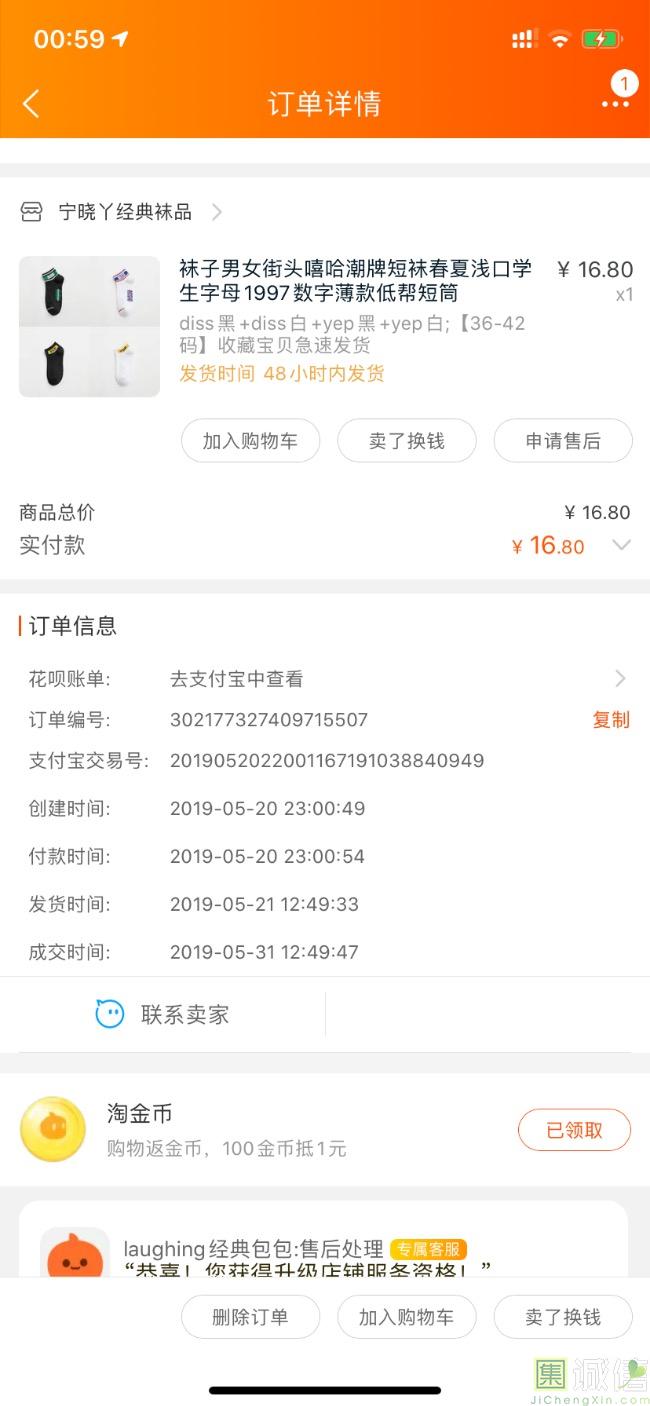The image size is (650, 1406).
Task: Go back from the order details page
Action: 31,103
